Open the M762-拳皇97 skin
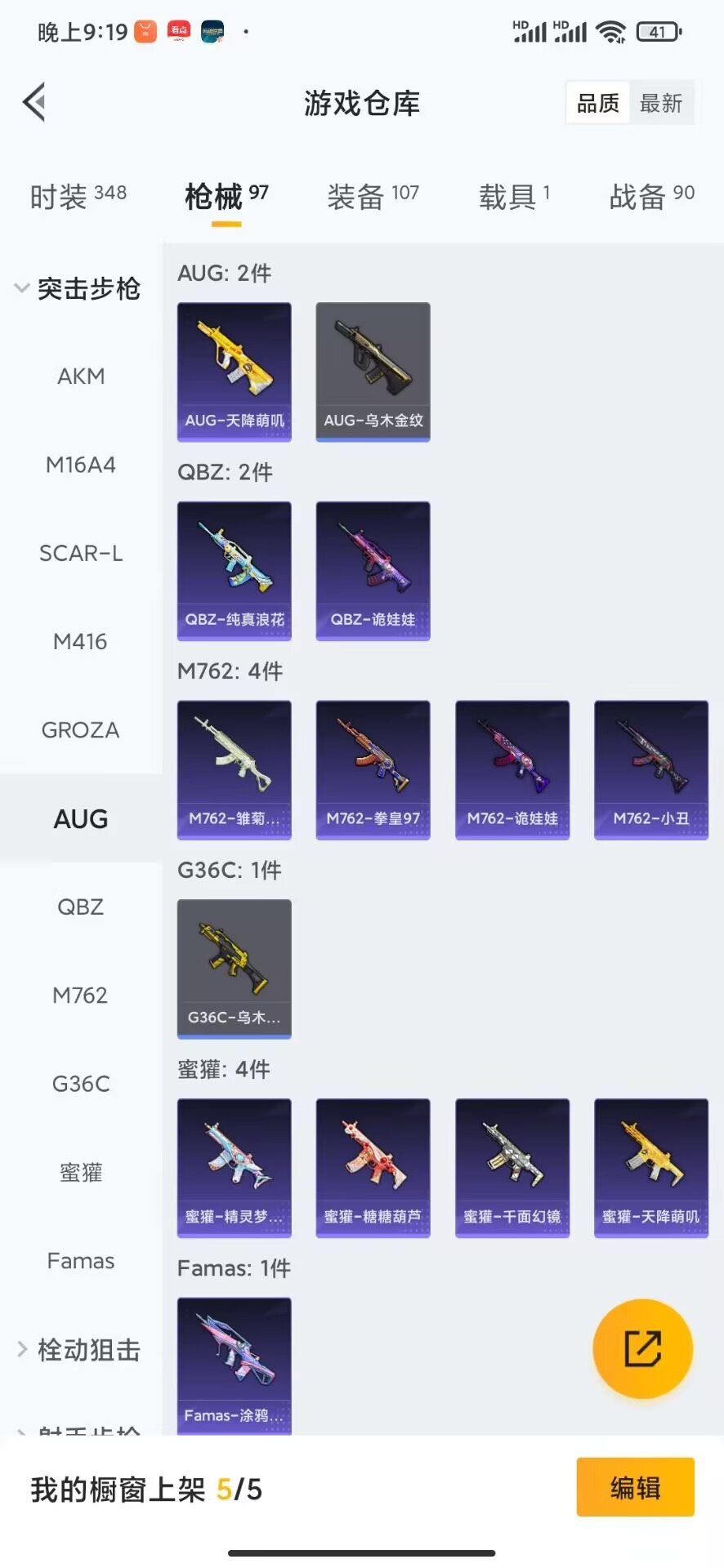Screen dimensions: 724x1568 tap(373, 770)
